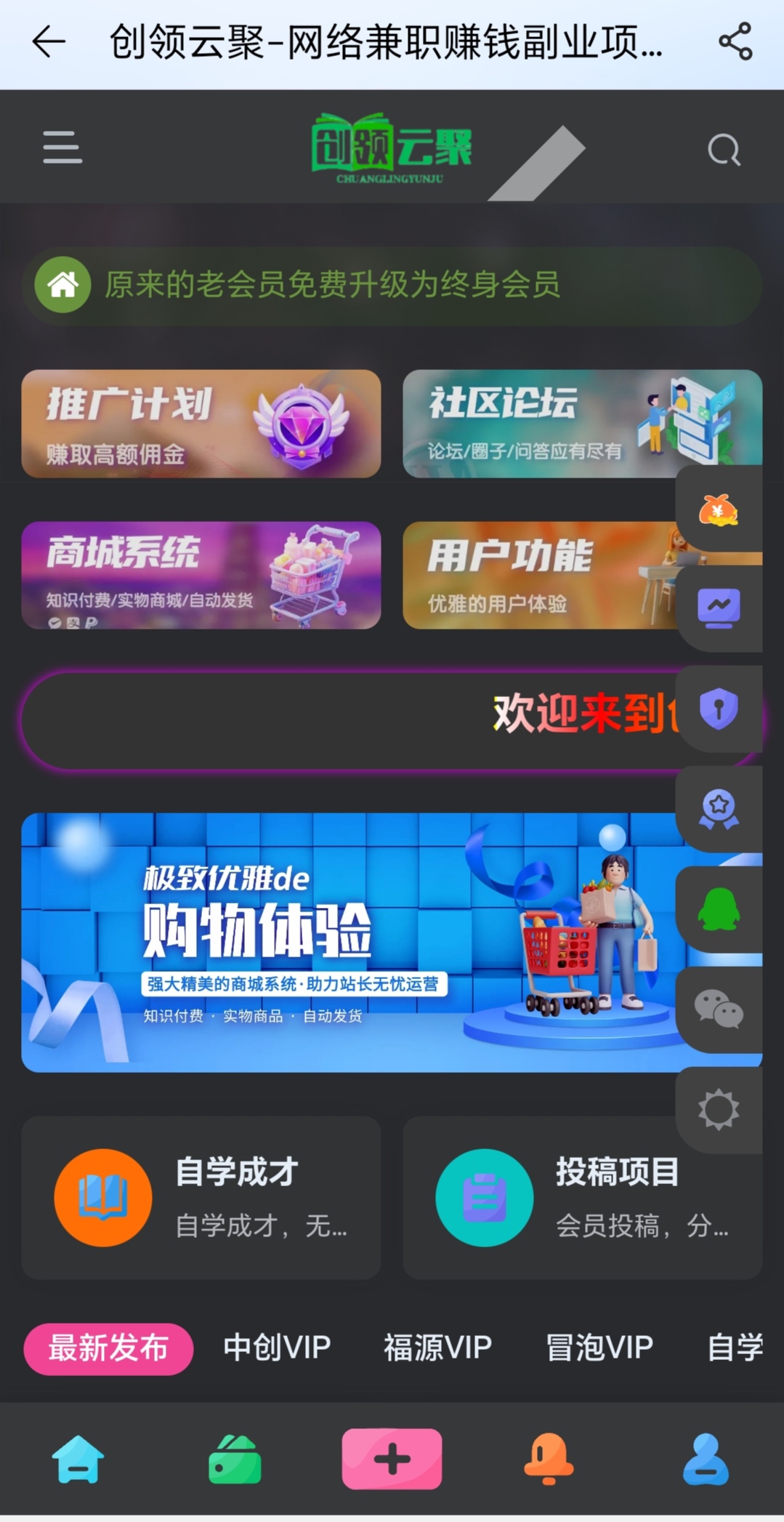Toggle light theme via sun icon
This screenshot has height=1522, width=784.
point(719,1108)
